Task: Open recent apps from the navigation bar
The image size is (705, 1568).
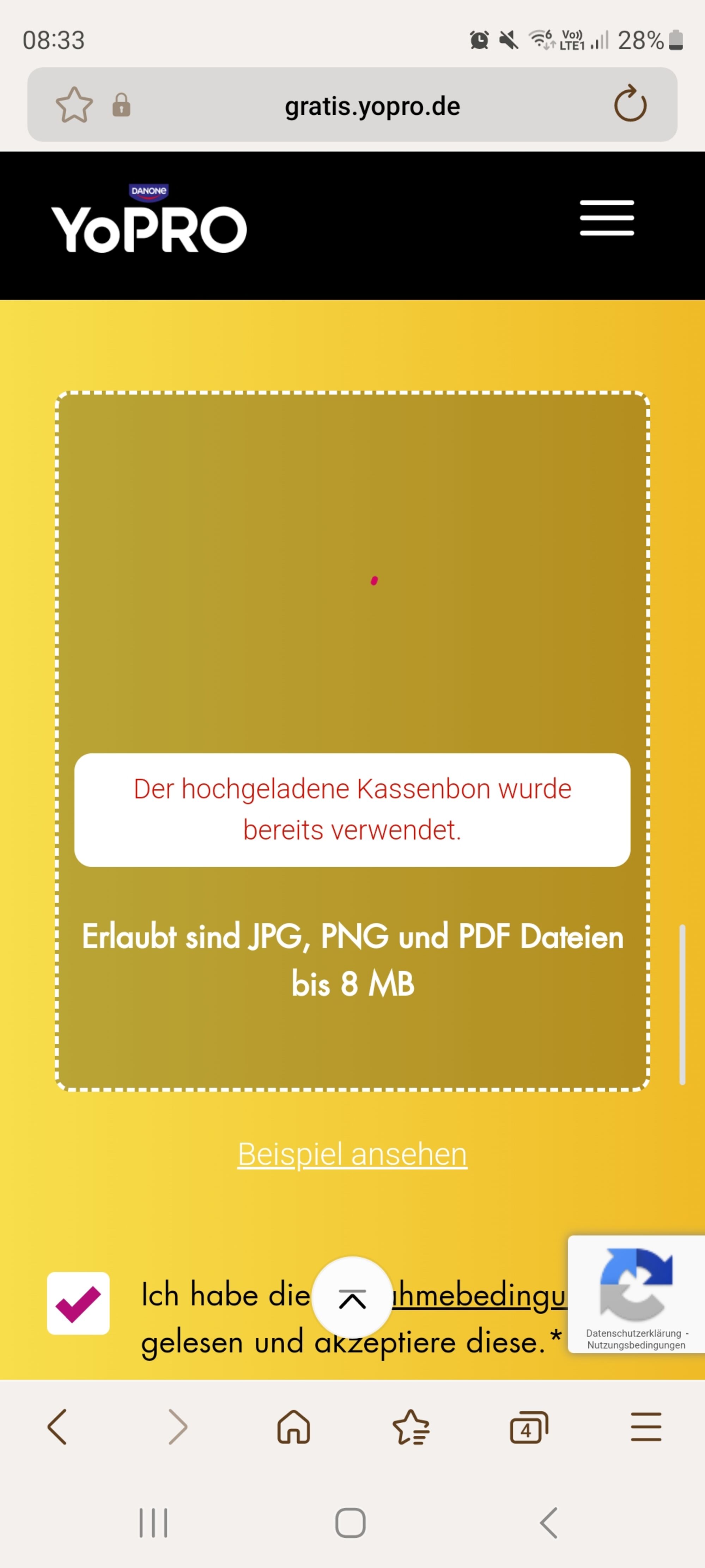Action: click(153, 1523)
